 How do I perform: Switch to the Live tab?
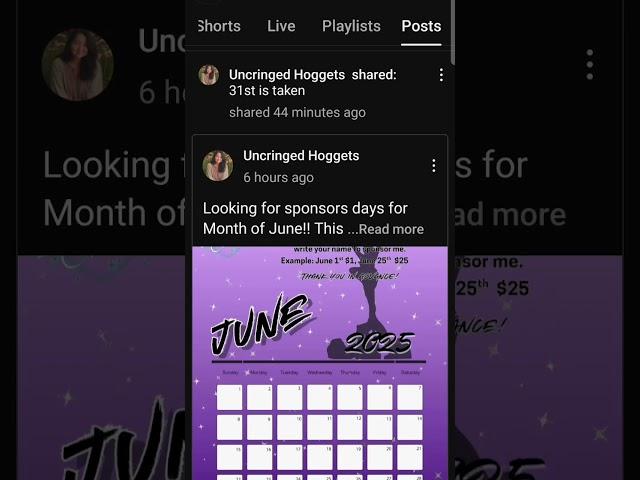point(281,26)
